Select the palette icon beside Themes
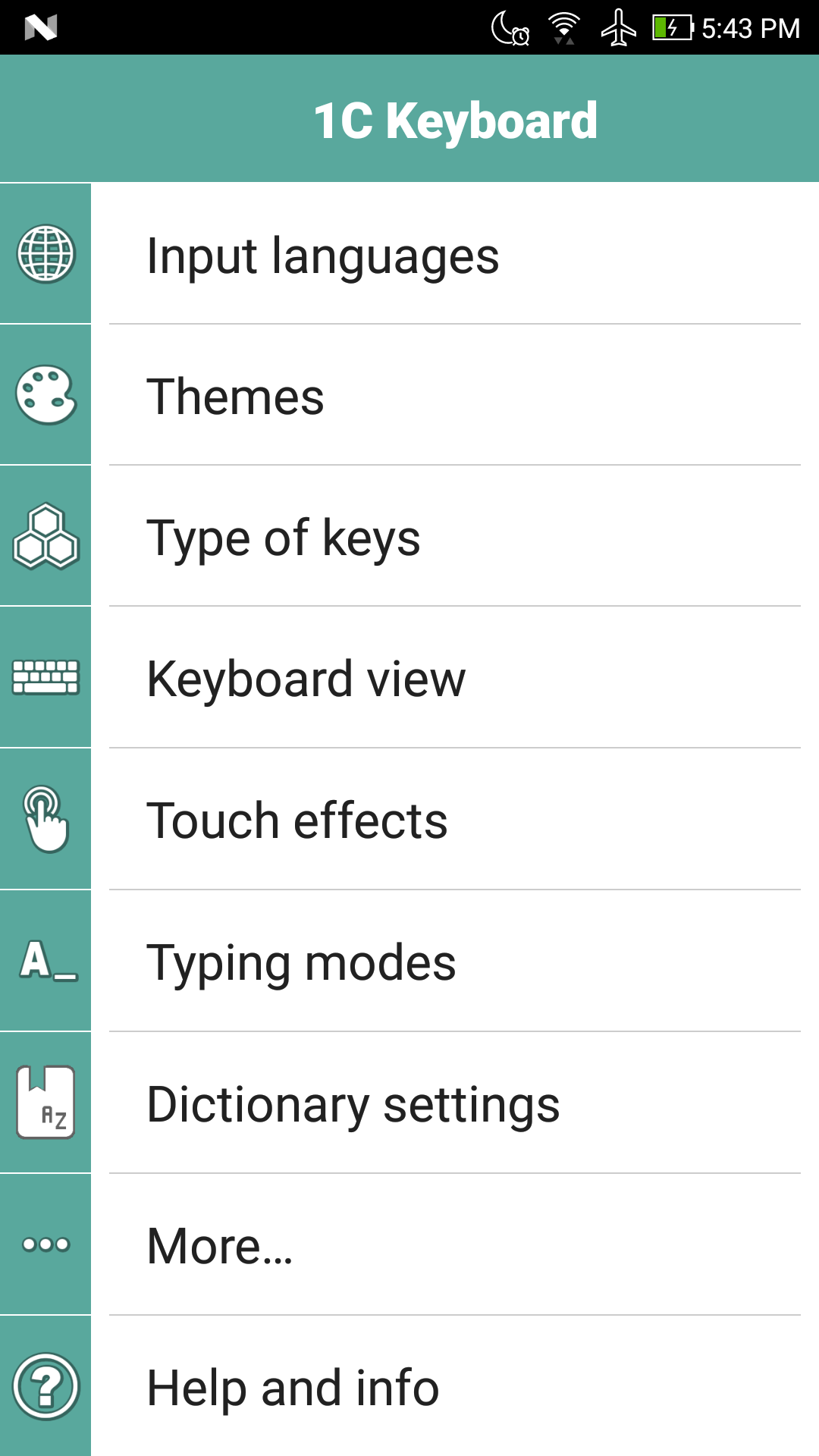The height and width of the screenshot is (1456, 819). click(45, 397)
